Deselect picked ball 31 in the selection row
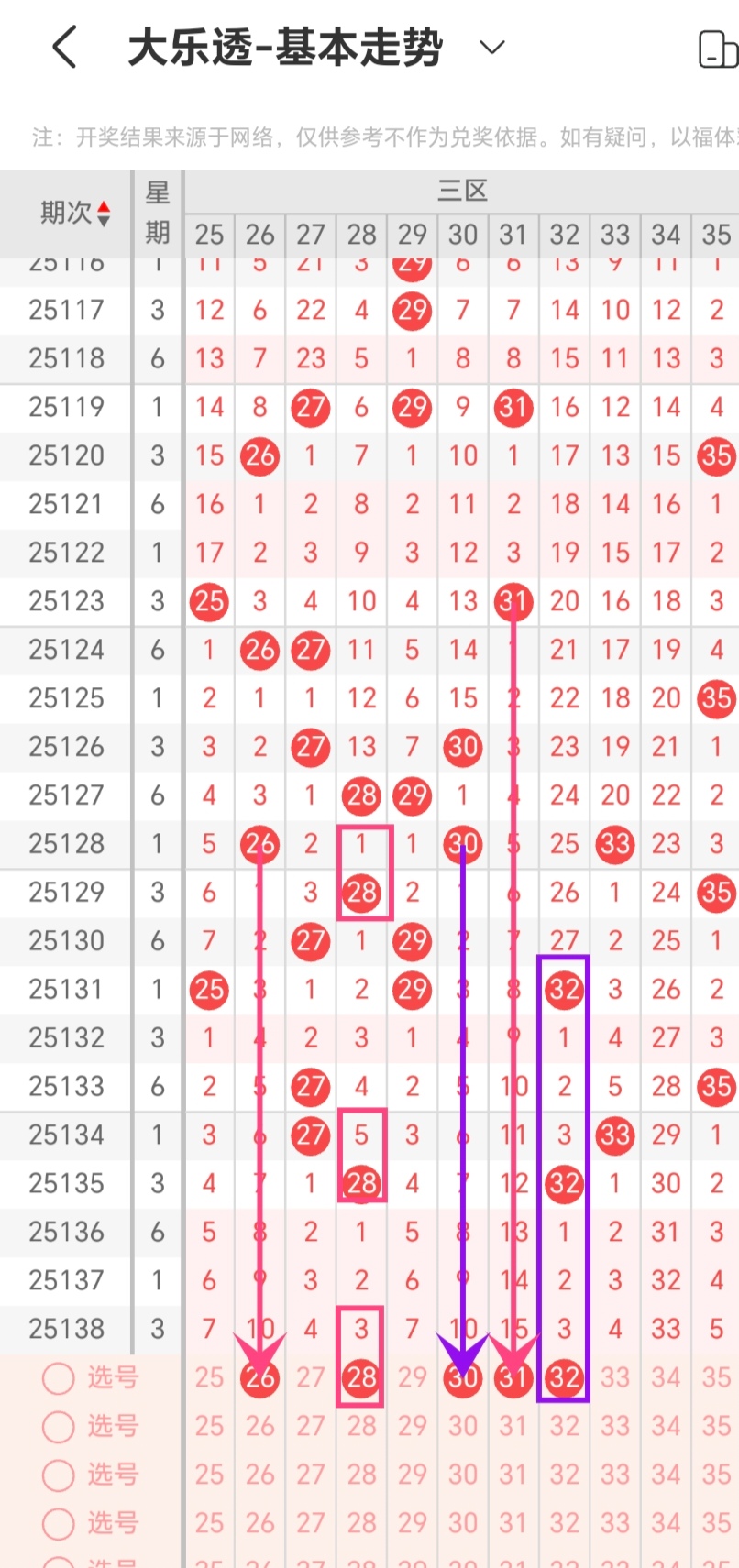Screen dimensions: 739x1568 coord(513,1377)
